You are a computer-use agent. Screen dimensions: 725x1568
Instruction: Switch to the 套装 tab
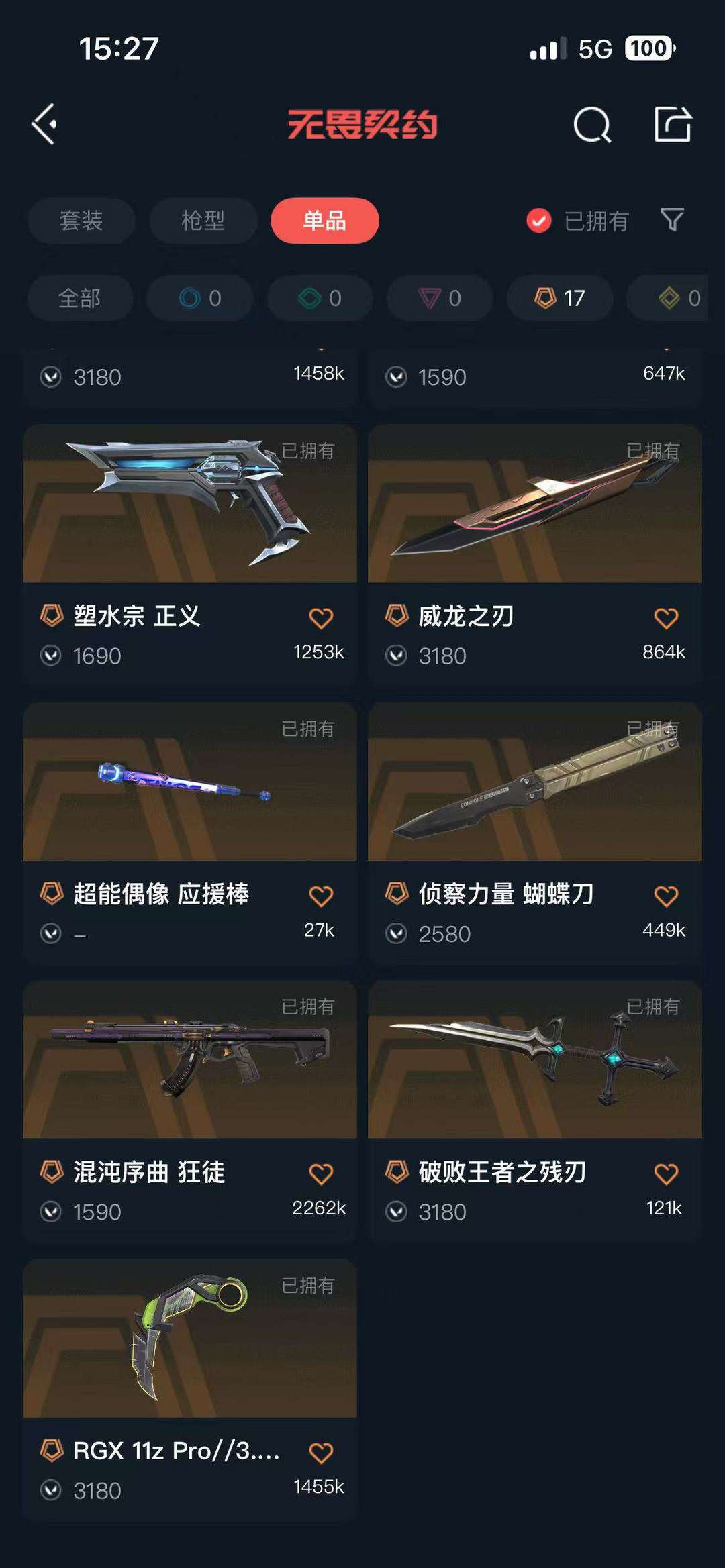click(x=81, y=221)
